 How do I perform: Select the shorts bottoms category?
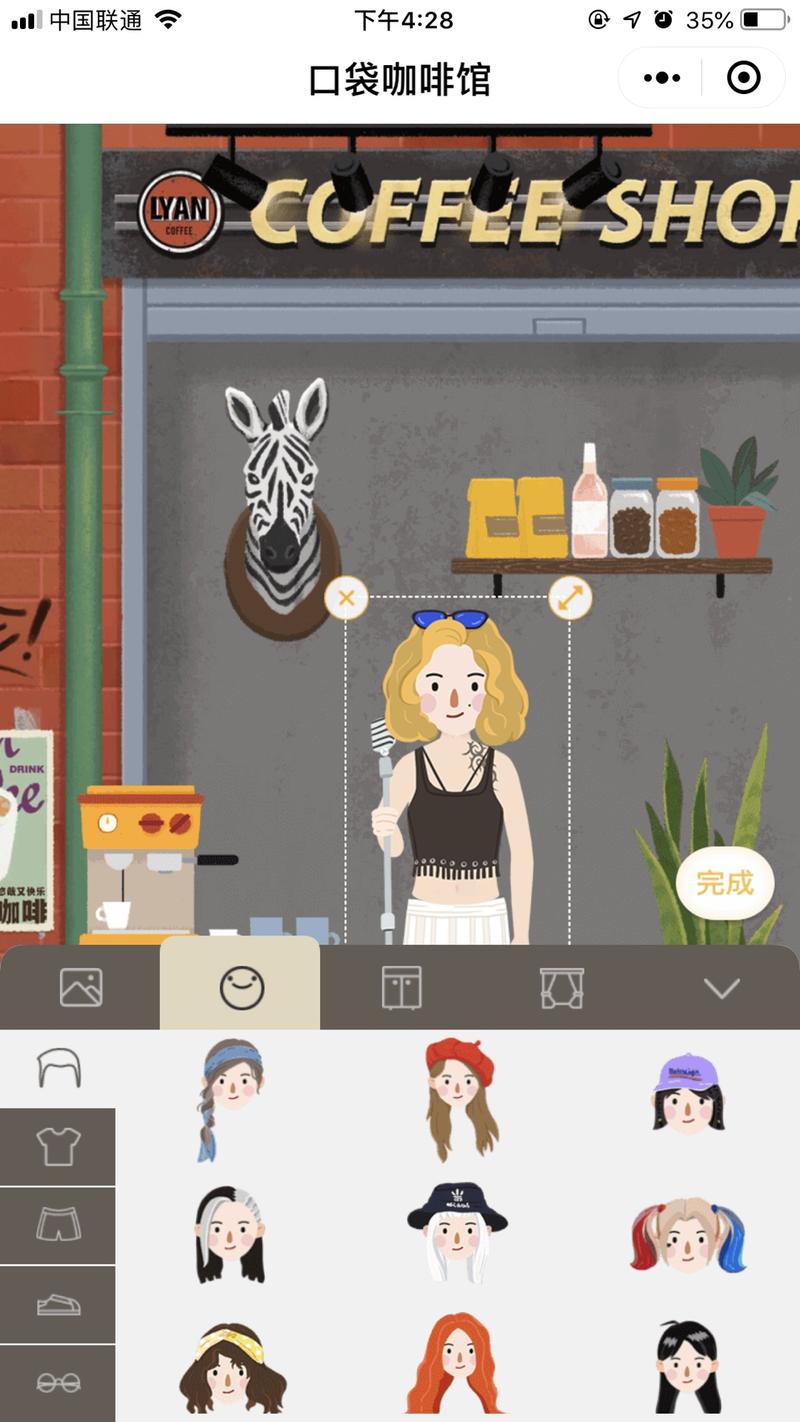point(58,1224)
